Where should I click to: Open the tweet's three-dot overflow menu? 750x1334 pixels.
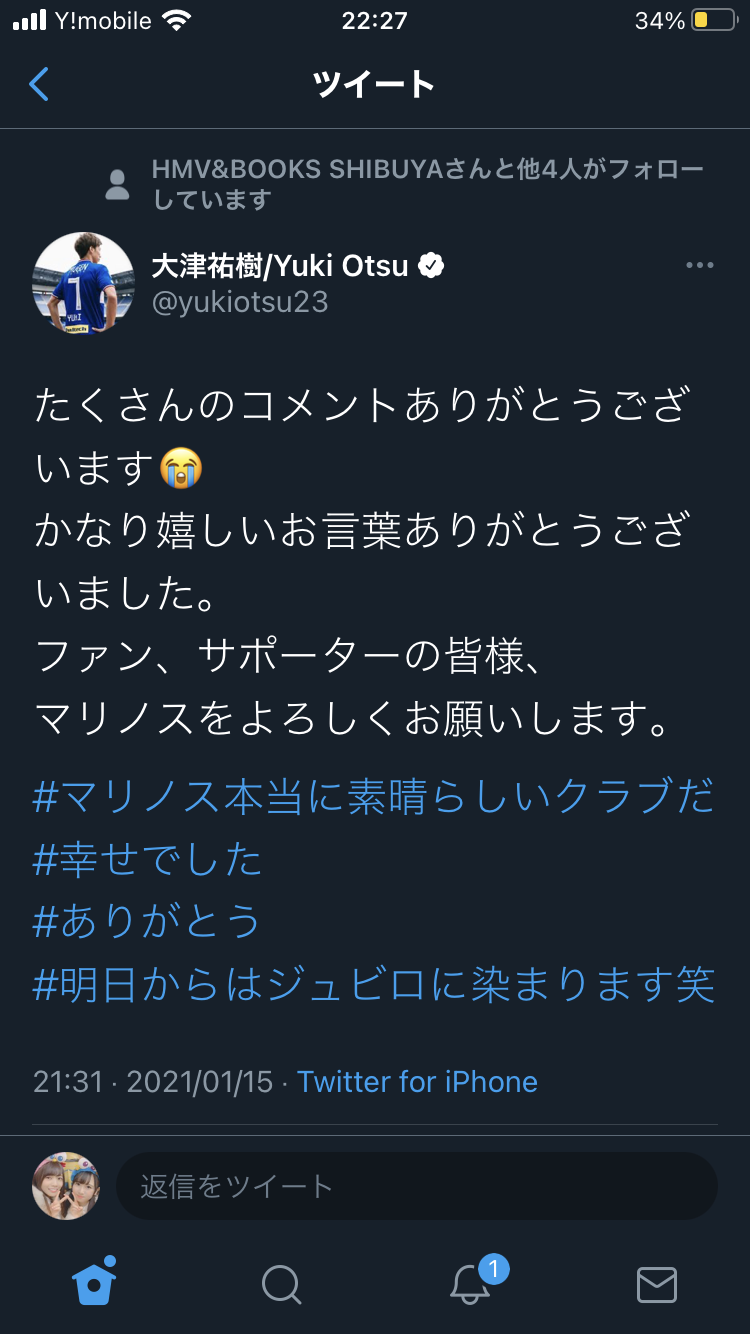pos(699,266)
